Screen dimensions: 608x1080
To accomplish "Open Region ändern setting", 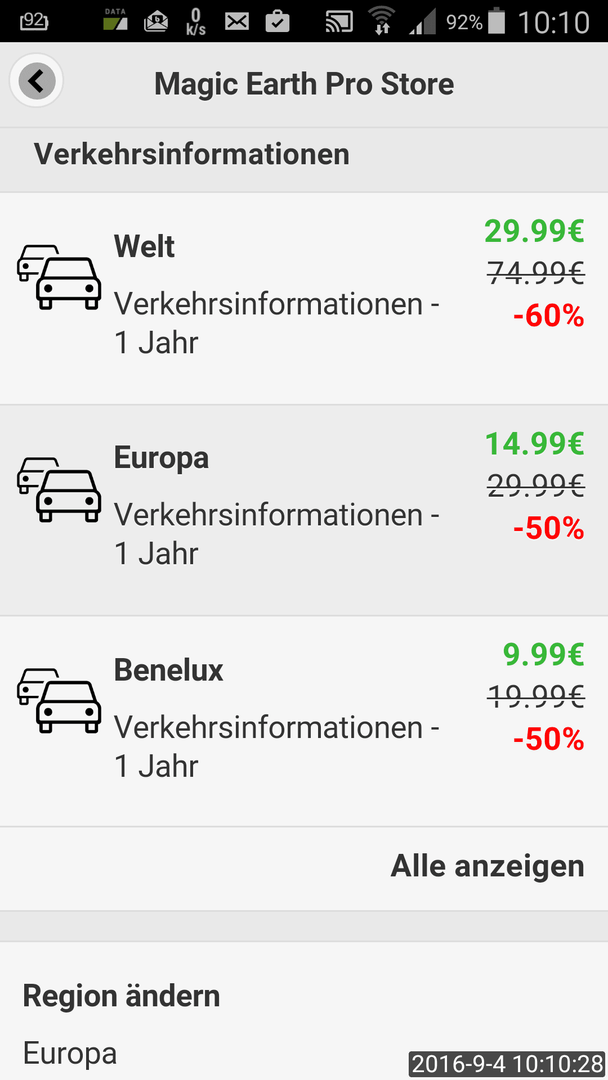I will click(x=304, y=1011).
